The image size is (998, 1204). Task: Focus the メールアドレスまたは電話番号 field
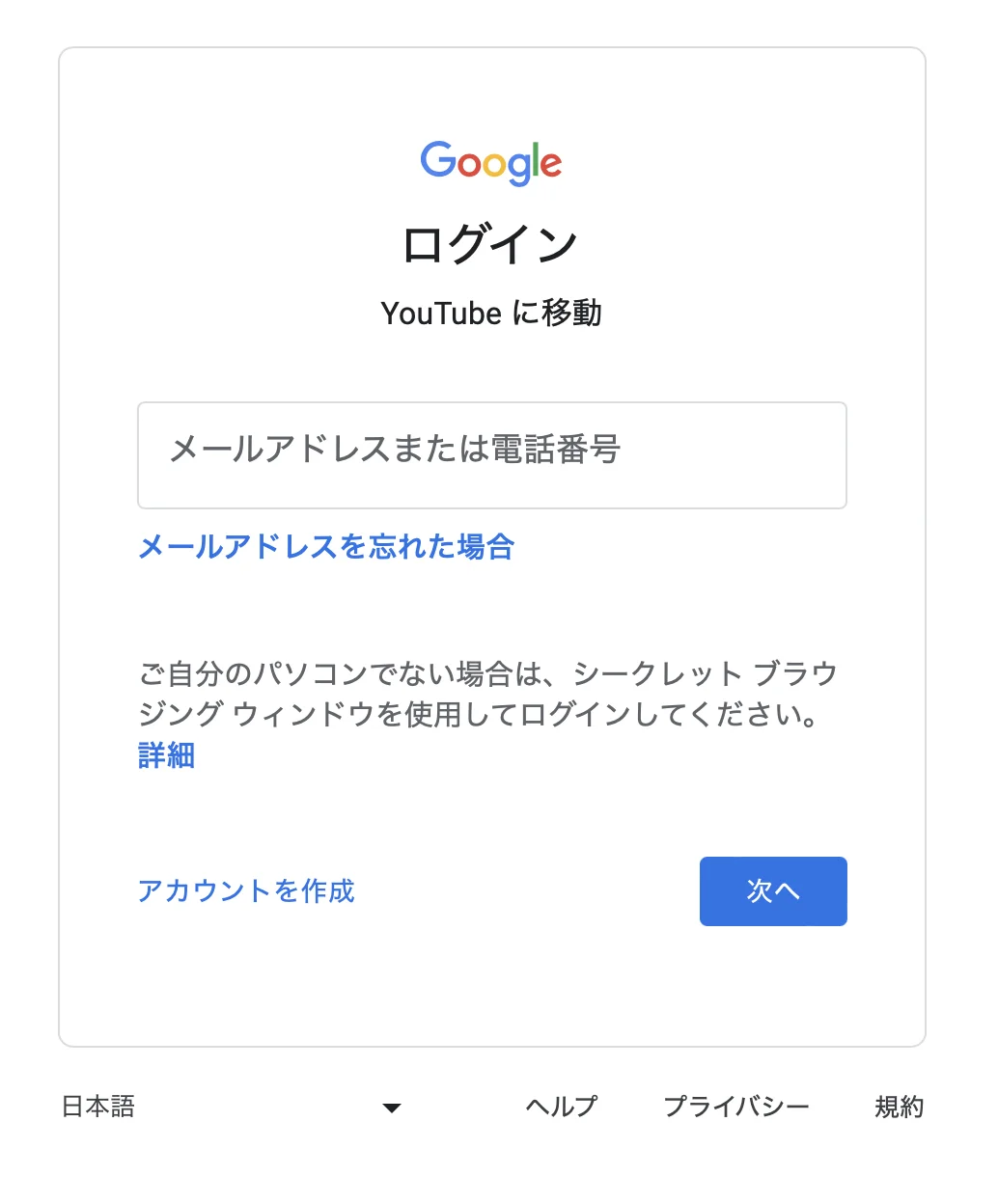click(491, 454)
